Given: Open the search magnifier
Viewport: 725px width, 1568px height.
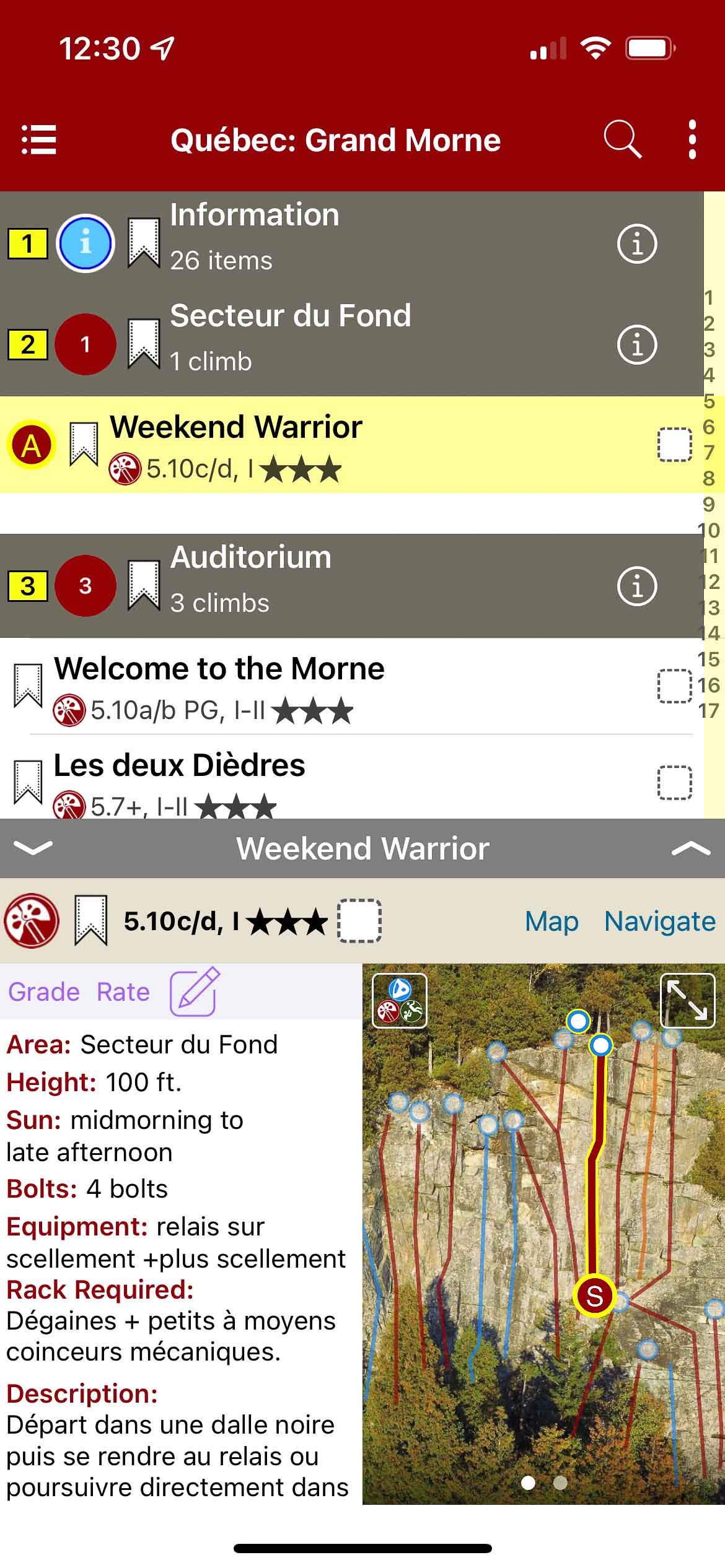Looking at the screenshot, I should [x=622, y=140].
